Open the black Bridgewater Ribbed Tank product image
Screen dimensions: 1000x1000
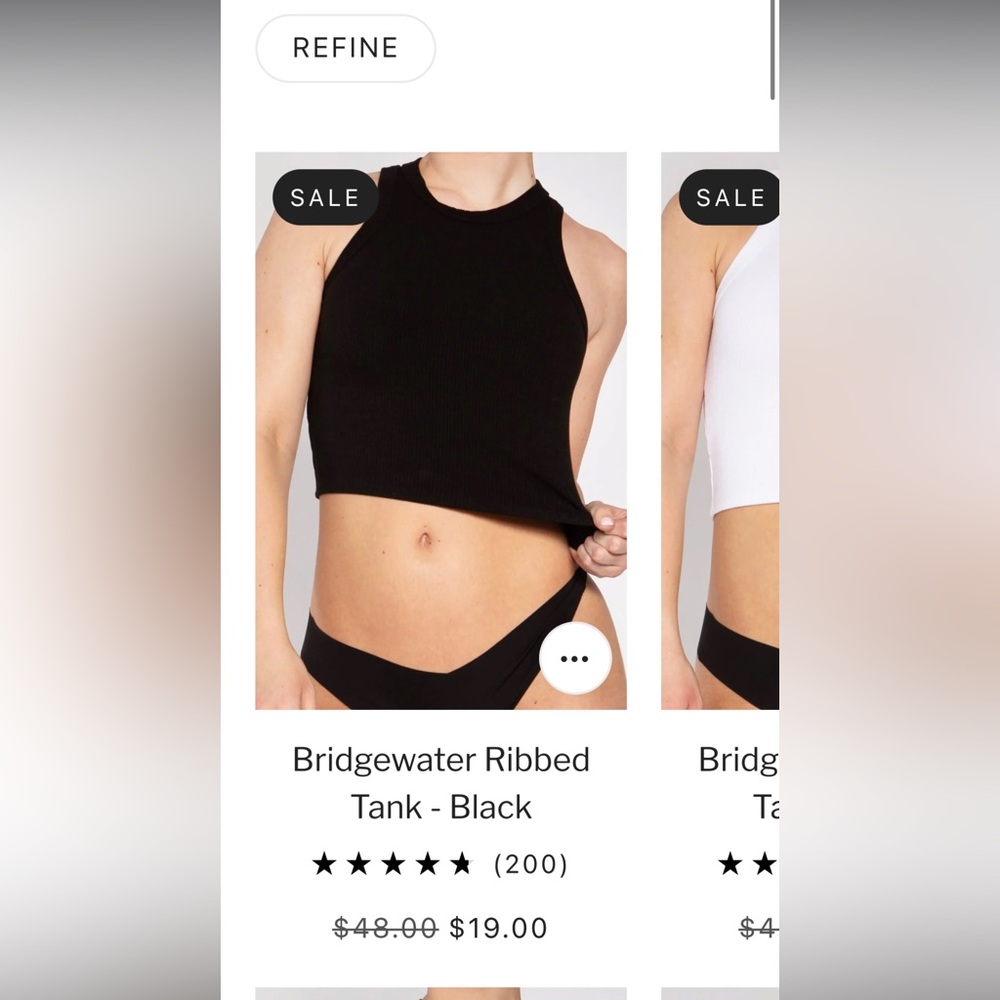pos(440,400)
